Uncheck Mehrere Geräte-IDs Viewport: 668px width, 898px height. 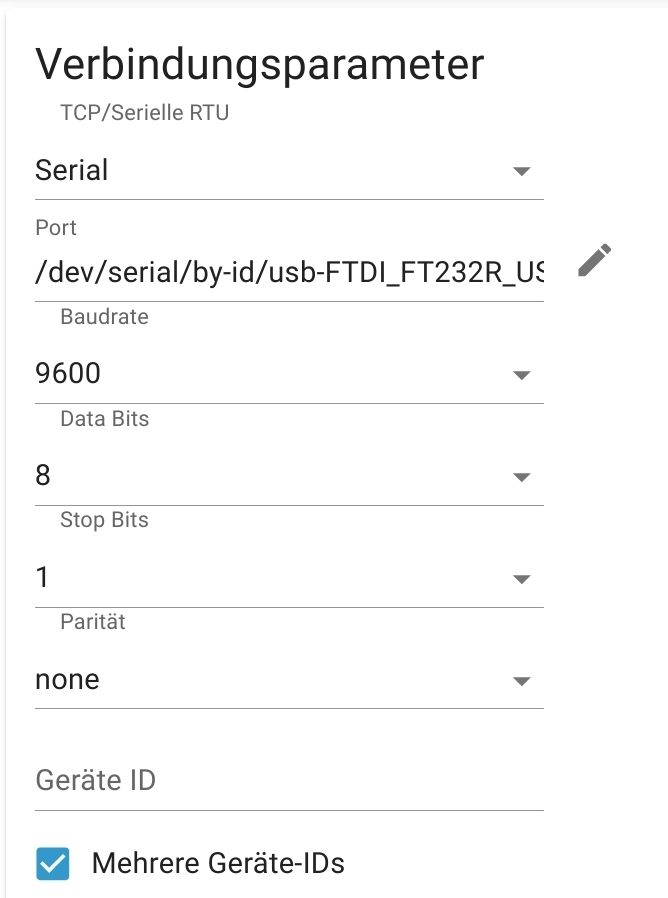pyautogui.click(x=53, y=864)
